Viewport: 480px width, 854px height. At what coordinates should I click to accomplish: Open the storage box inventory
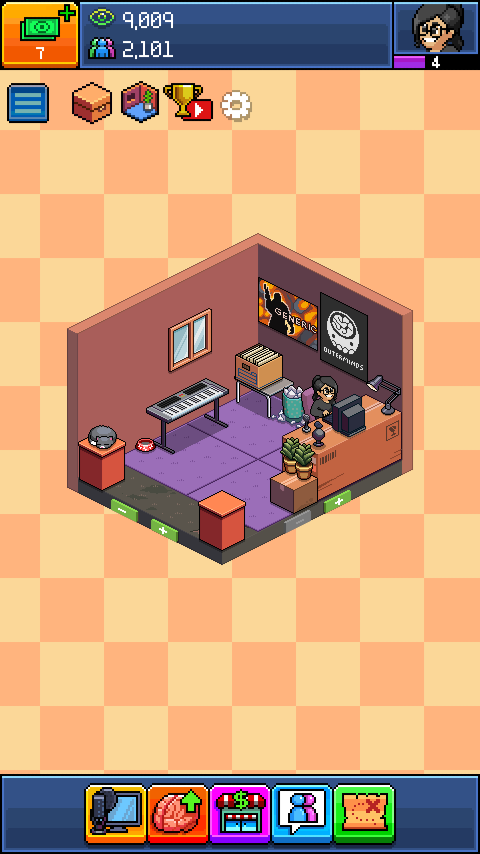click(x=92, y=102)
